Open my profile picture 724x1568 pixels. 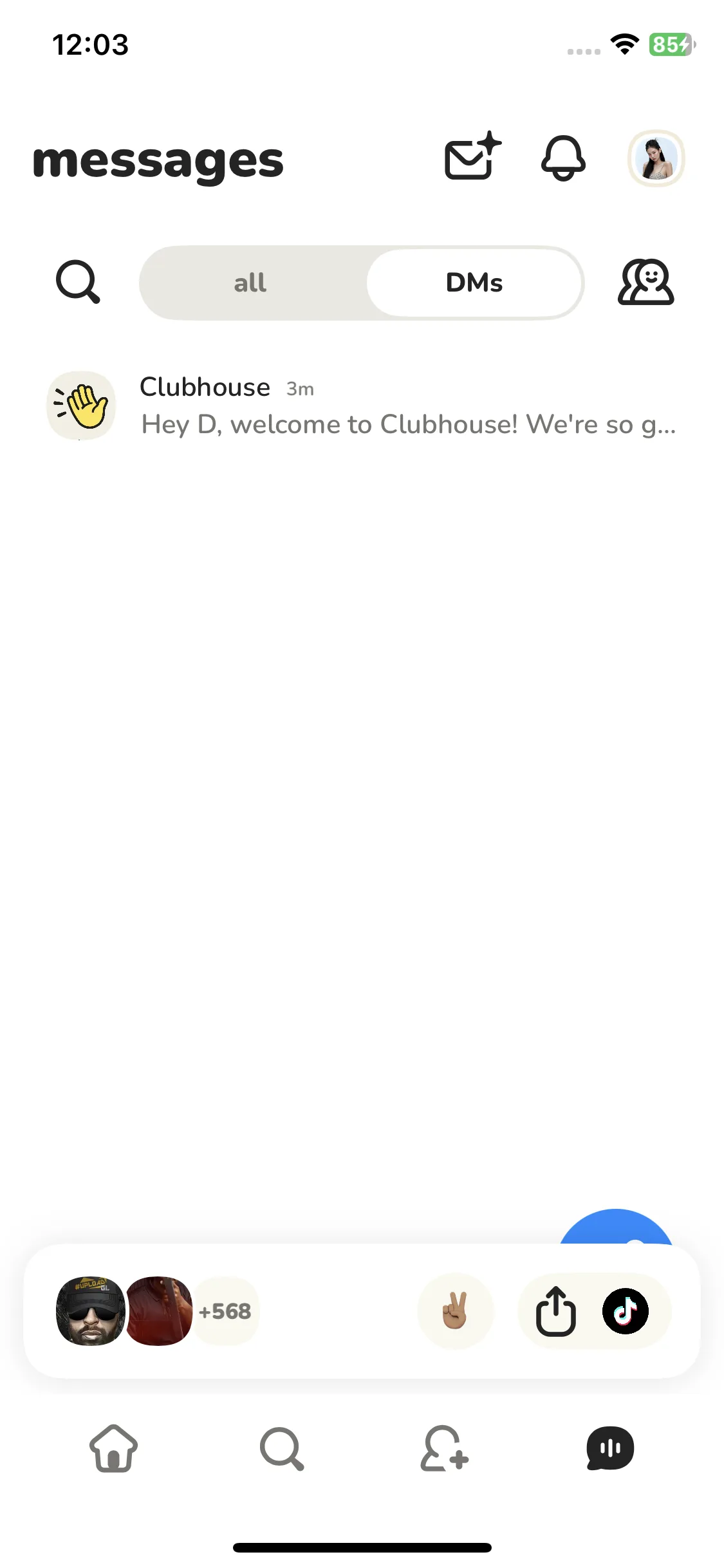656,158
